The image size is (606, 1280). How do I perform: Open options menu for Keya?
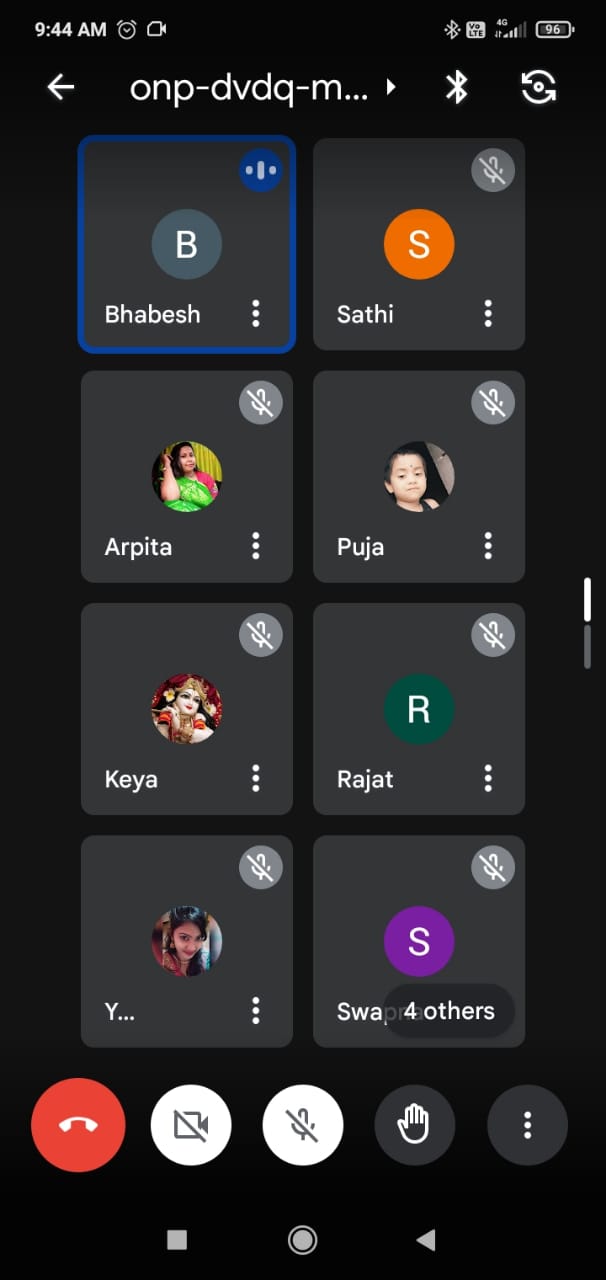tap(256, 778)
